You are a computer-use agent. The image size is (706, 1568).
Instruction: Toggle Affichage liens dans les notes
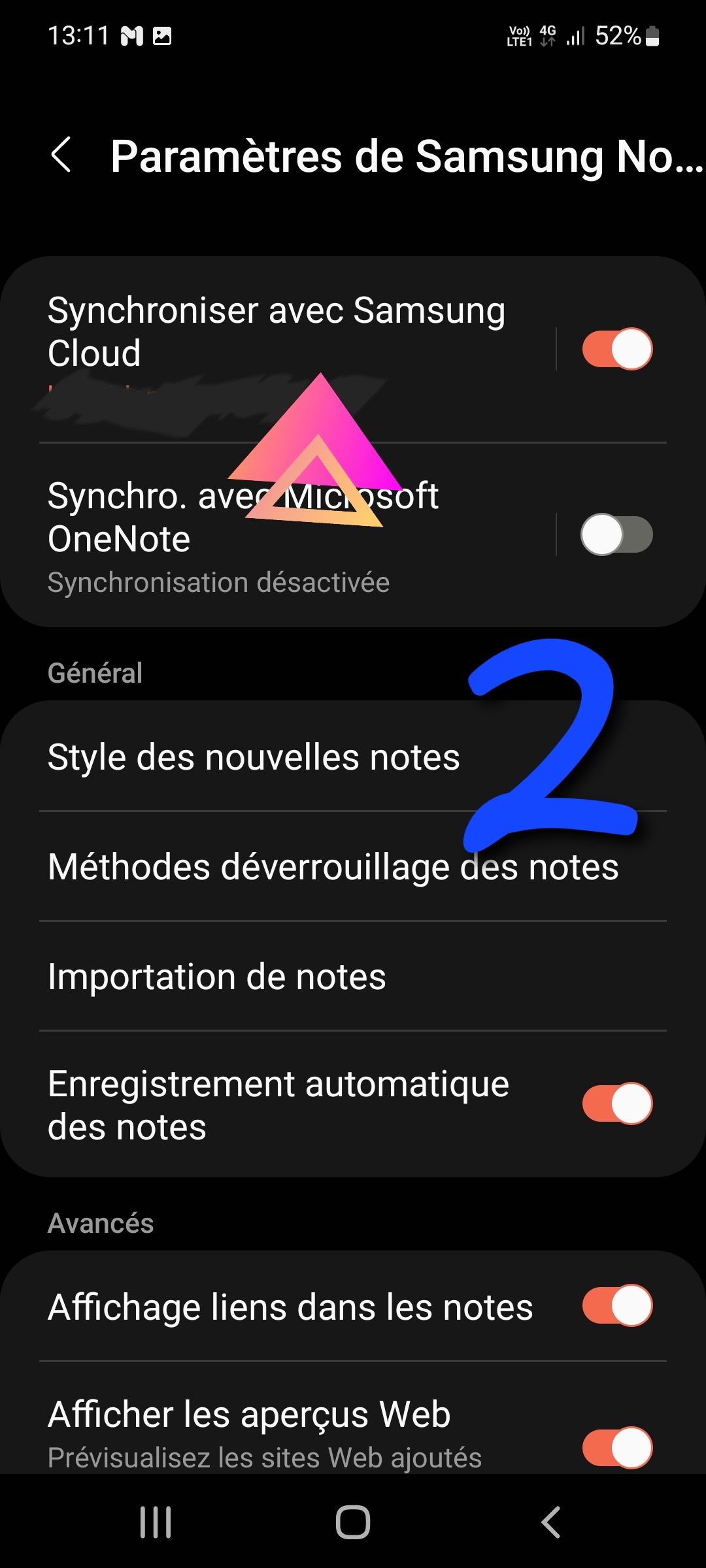click(x=617, y=1306)
